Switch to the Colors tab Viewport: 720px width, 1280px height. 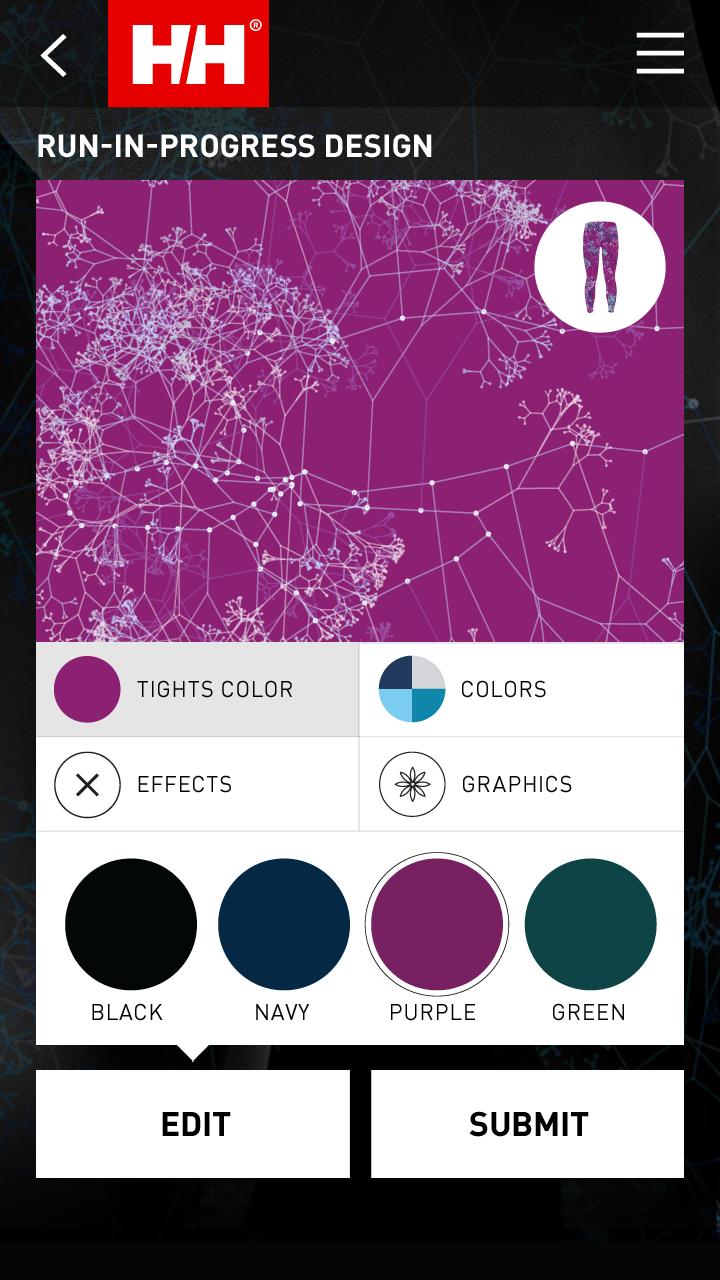click(x=521, y=689)
